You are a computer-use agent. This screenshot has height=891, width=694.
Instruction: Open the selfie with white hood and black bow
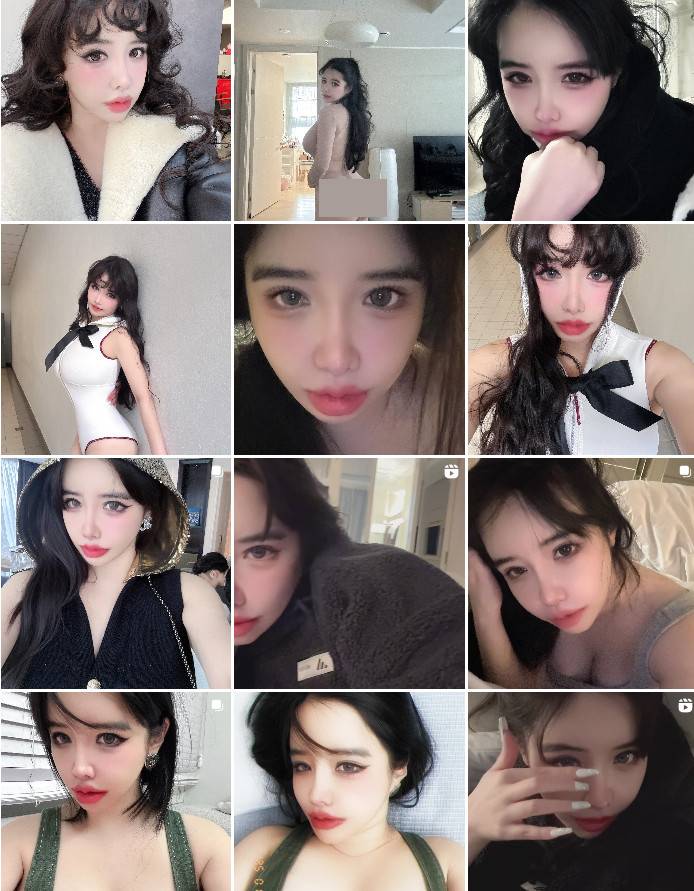point(581,339)
